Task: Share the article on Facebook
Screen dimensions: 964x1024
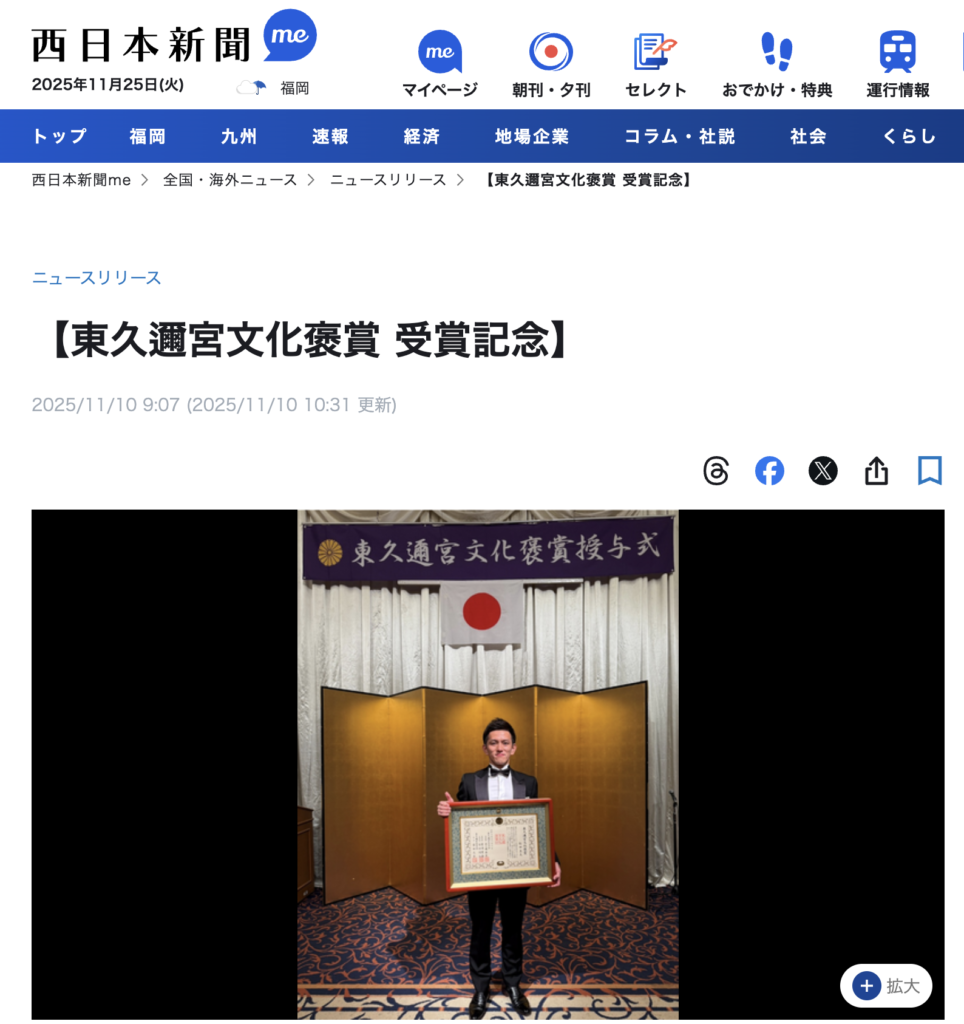Action: (x=769, y=471)
